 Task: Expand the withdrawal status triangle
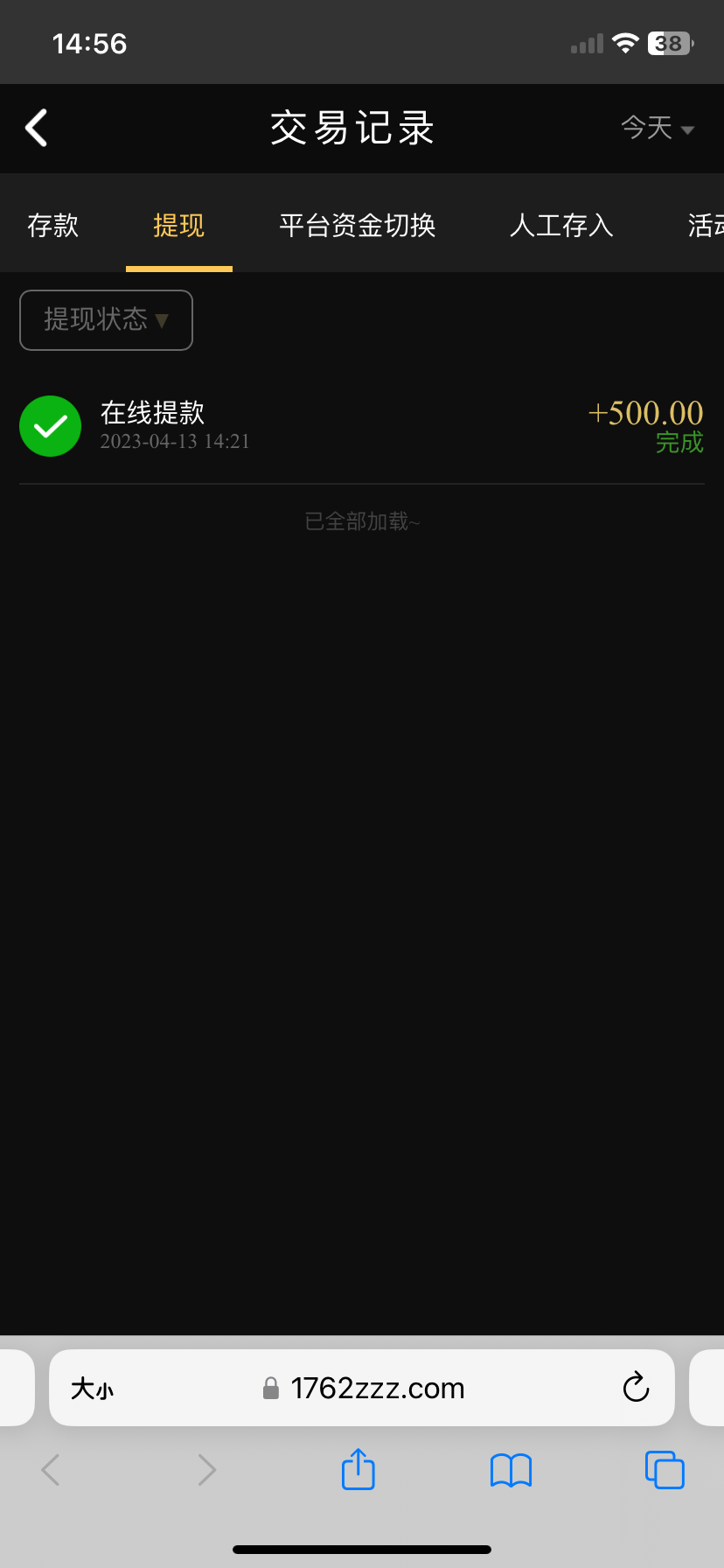point(162,321)
